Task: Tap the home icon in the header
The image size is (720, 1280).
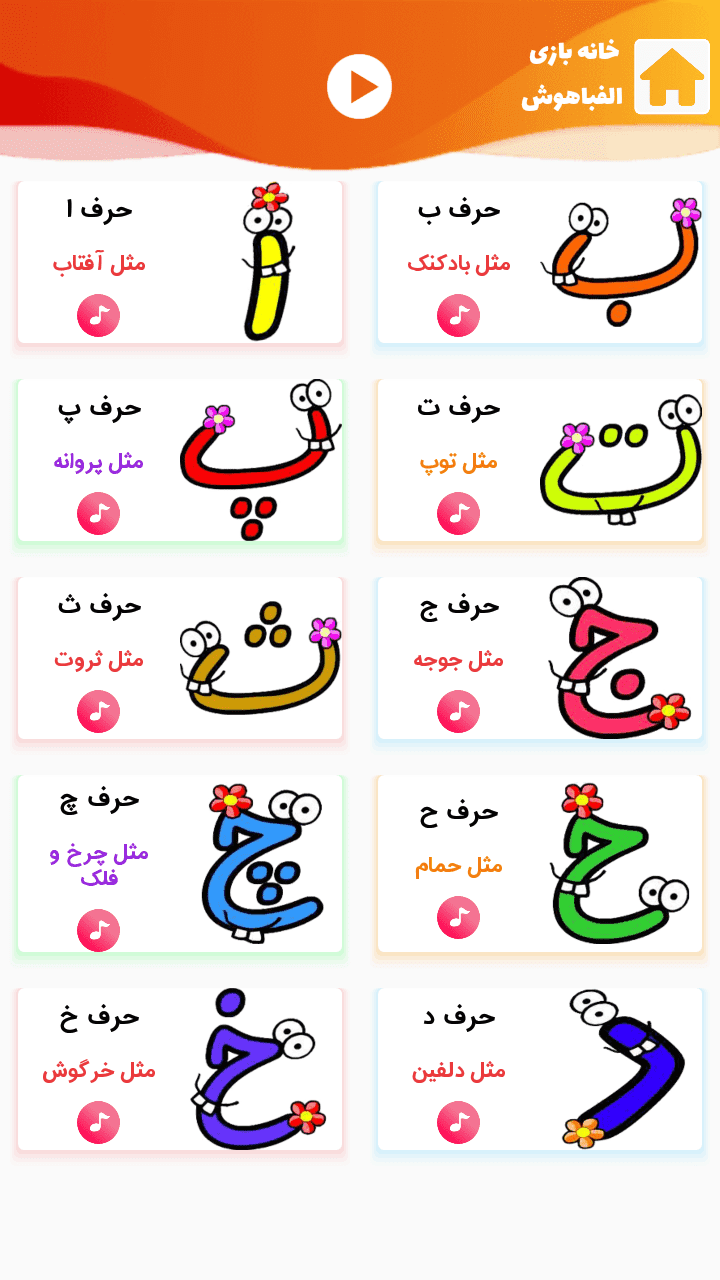Action: pyautogui.click(x=671, y=77)
